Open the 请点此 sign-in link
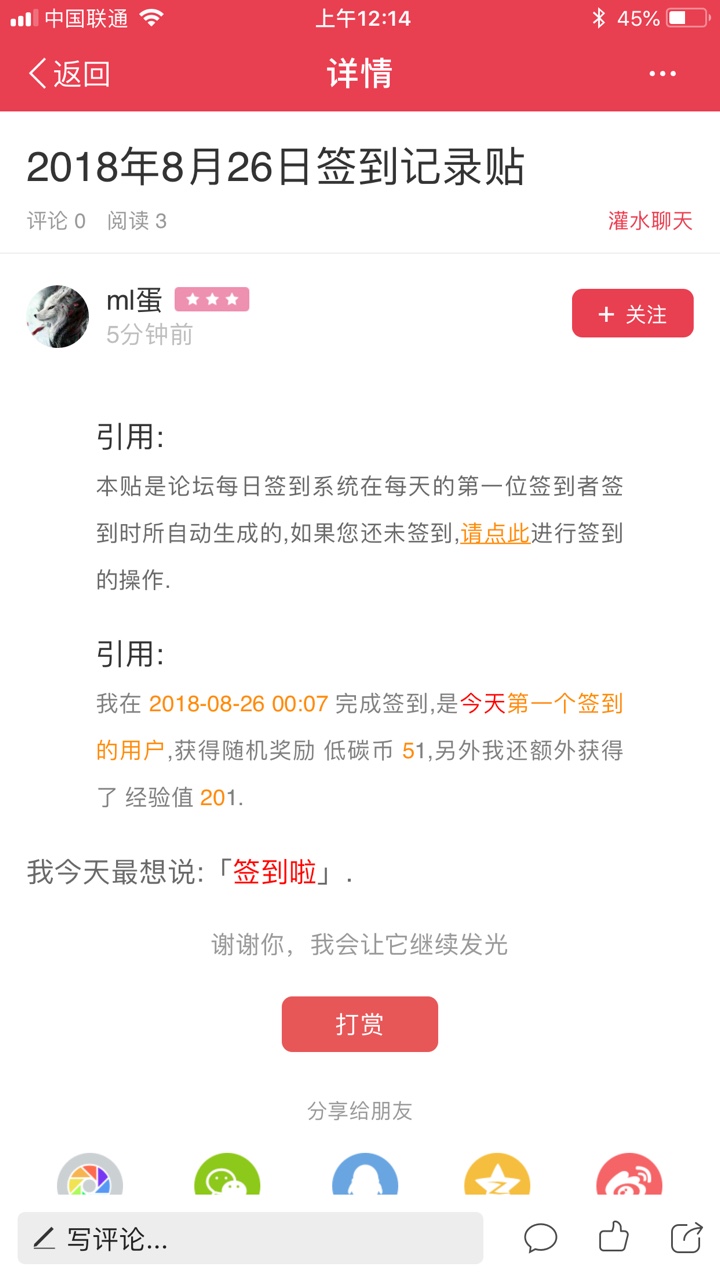Image resolution: width=720 pixels, height=1280 pixels. (495, 534)
